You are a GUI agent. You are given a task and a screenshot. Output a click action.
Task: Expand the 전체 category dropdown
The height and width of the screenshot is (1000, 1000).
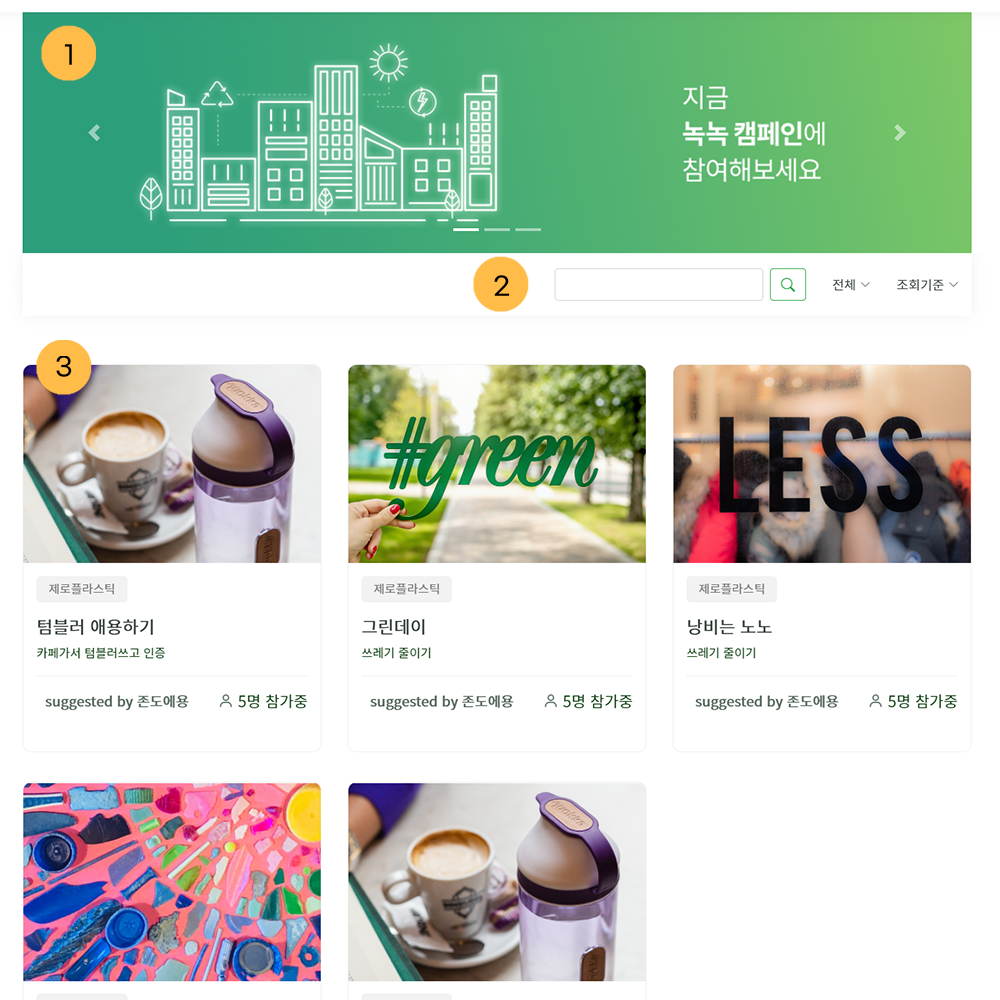[x=850, y=285]
